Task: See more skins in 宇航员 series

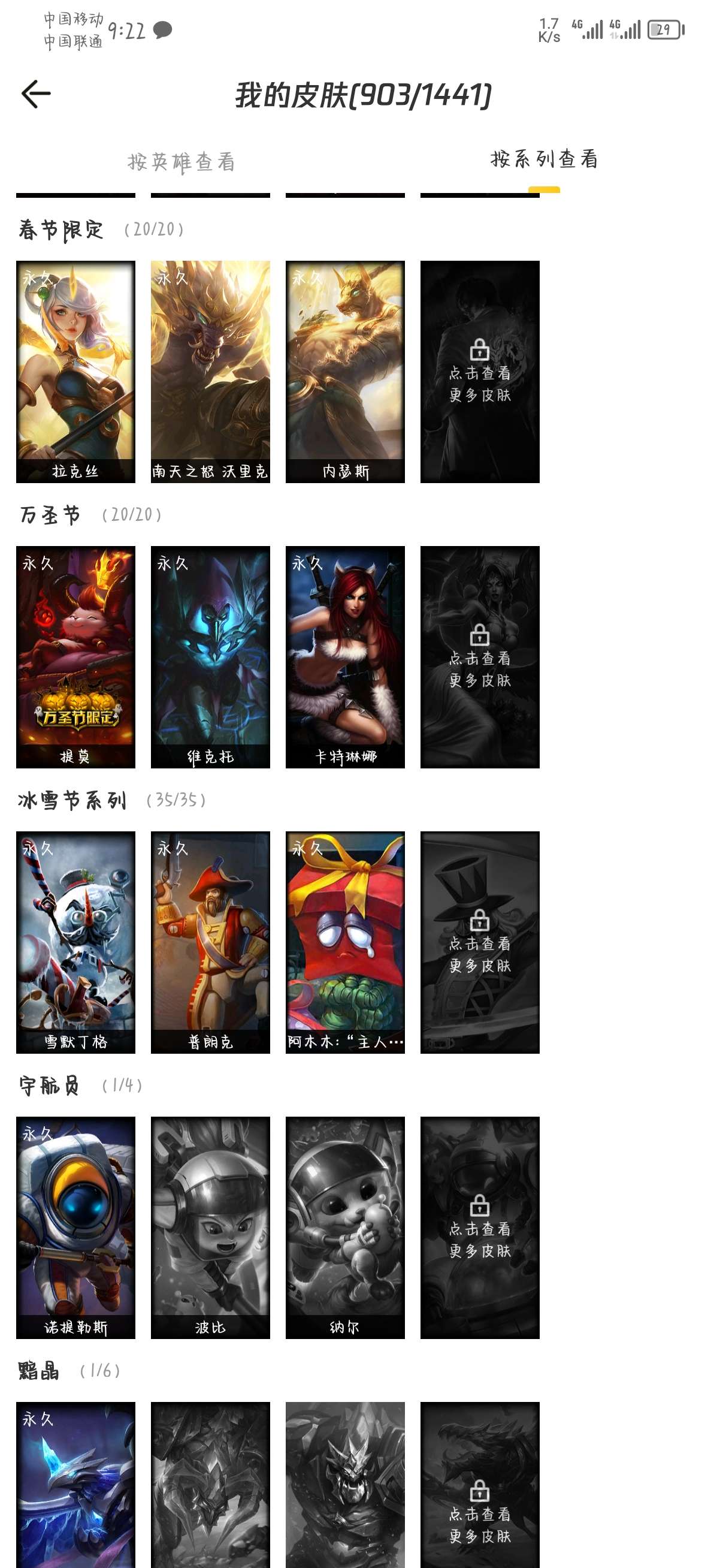Action: [480, 1228]
